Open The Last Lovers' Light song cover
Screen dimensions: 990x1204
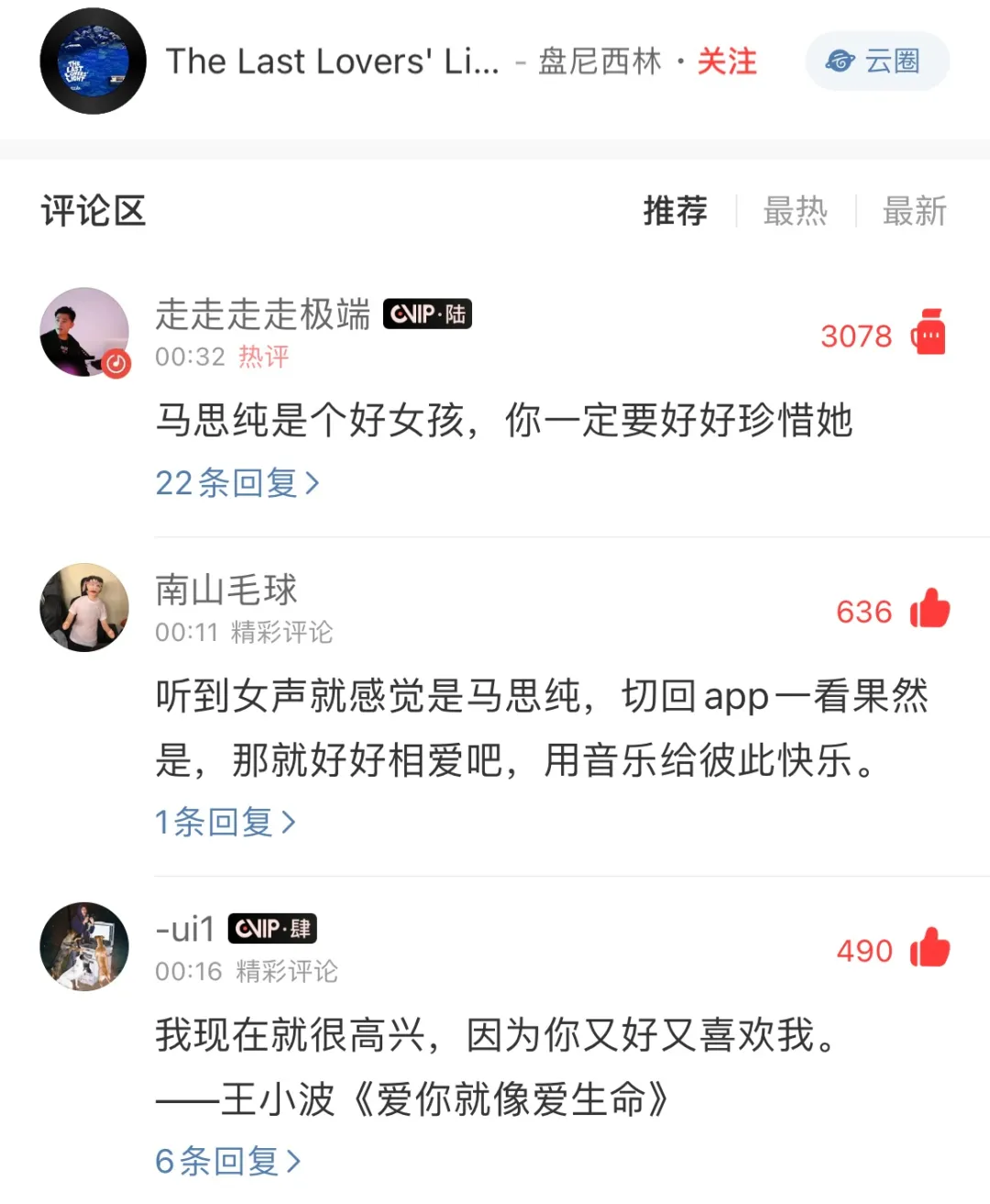93,61
